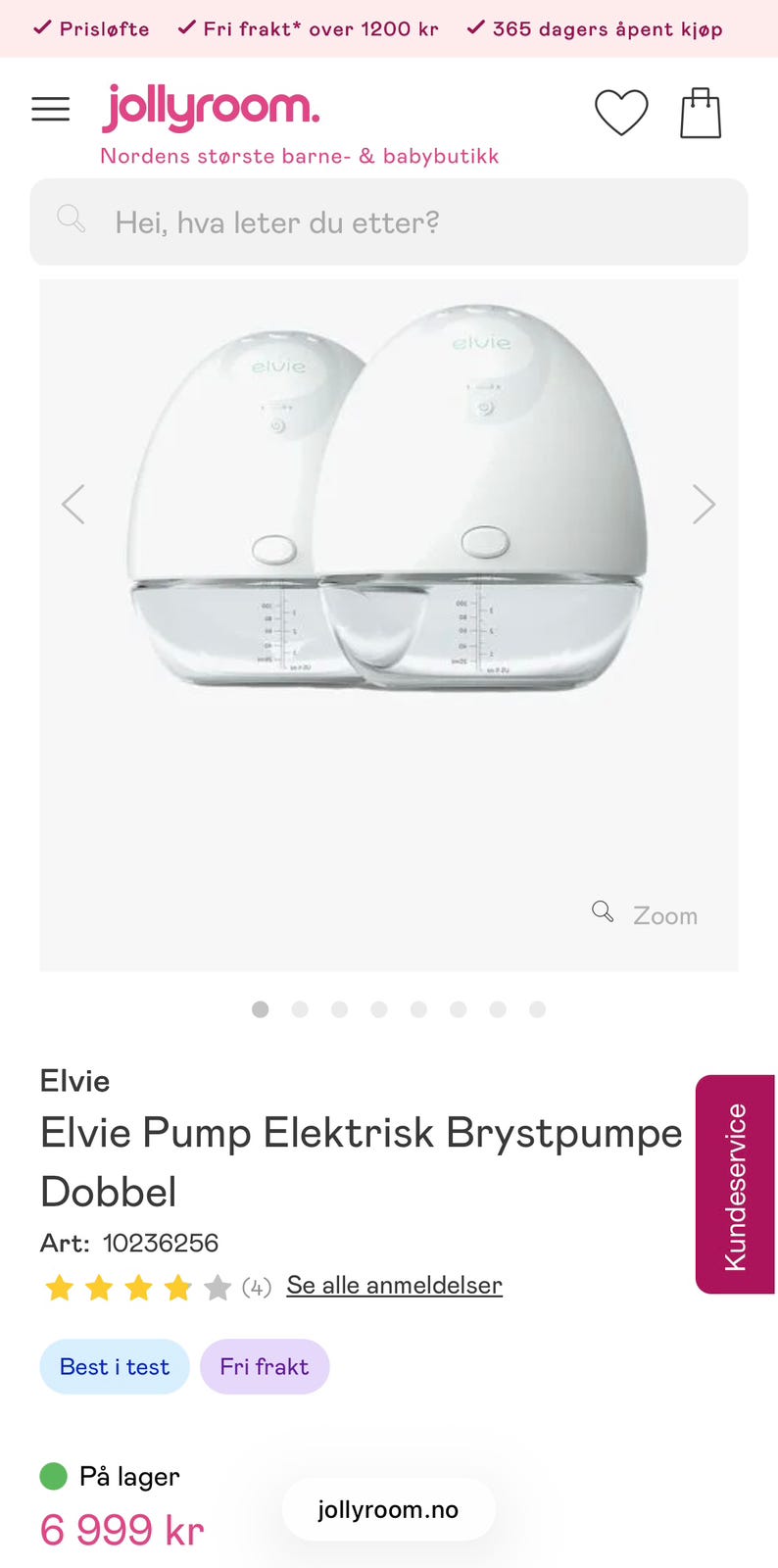The height and width of the screenshot is (1568, 778).
Task: Open the wishlist heart icon
Action: pyautogui.click(x=621, y=113)
